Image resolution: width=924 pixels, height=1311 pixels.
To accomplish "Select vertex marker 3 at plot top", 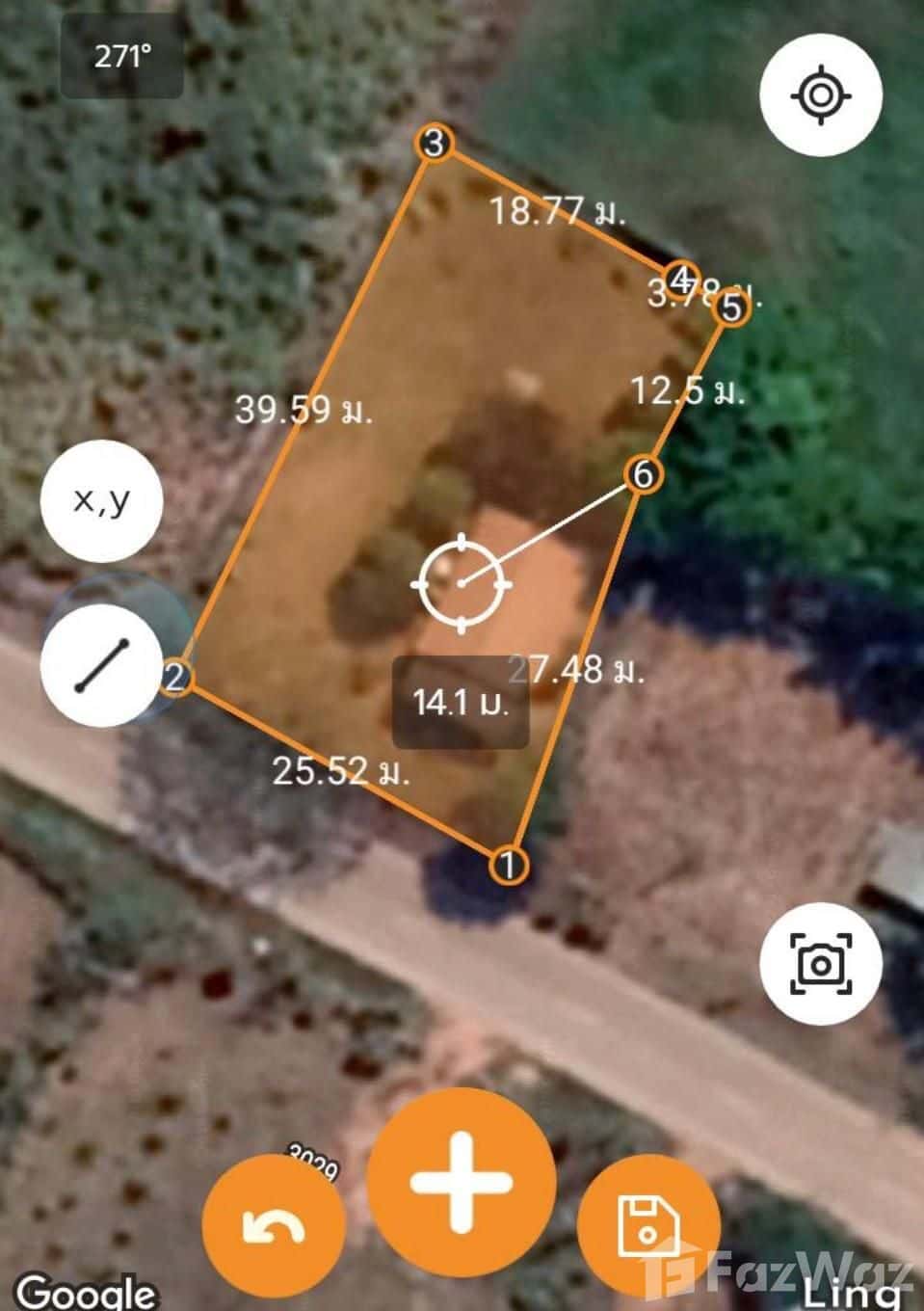I will (x=433, y=141).
